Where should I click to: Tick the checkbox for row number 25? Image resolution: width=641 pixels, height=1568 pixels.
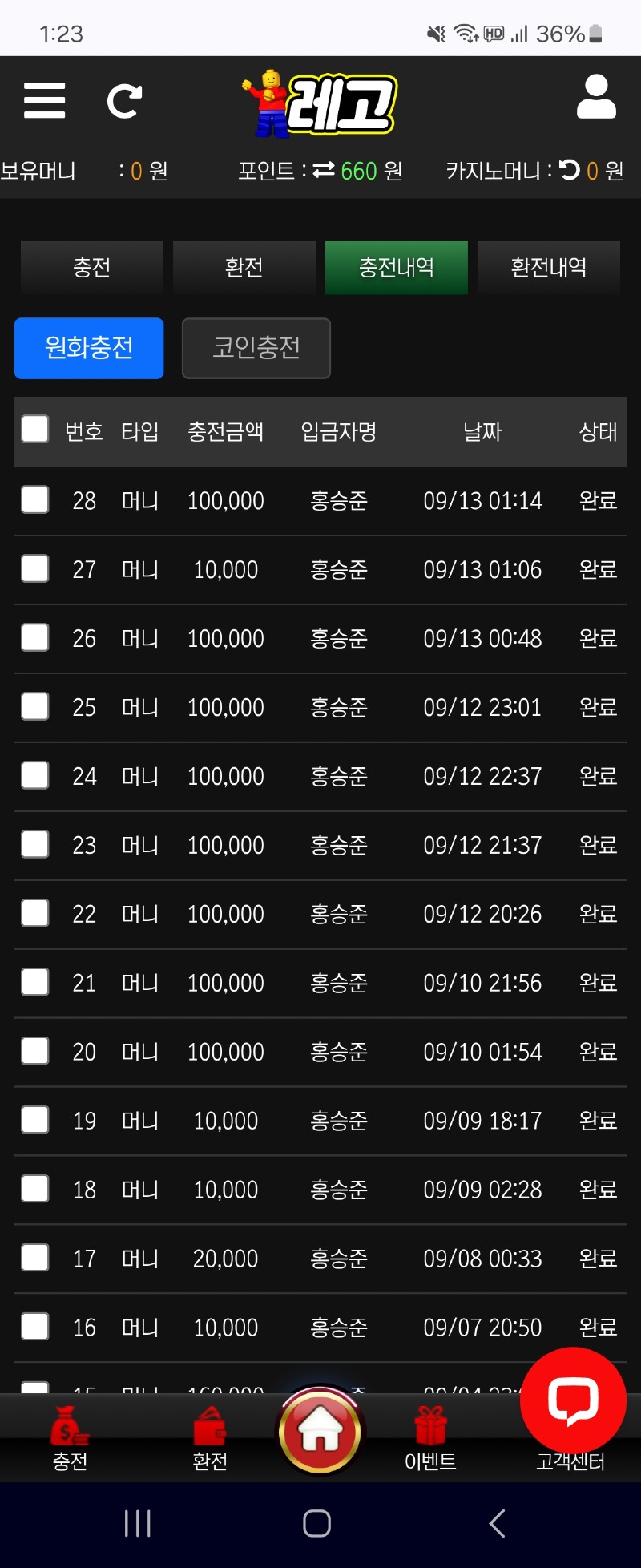coord(35,706)
